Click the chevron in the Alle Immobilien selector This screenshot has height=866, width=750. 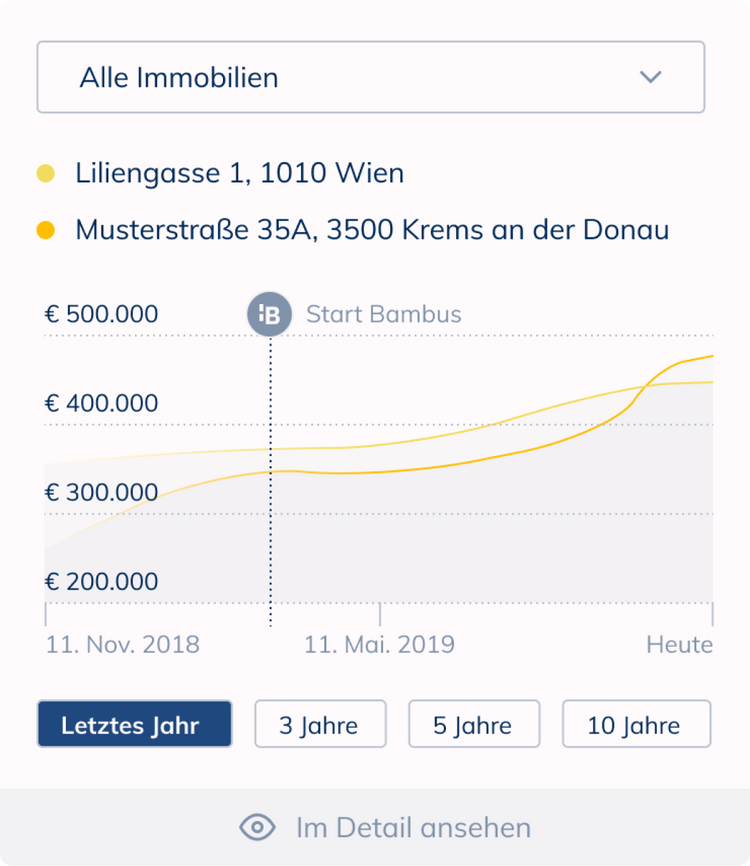(x=651, y=77)
